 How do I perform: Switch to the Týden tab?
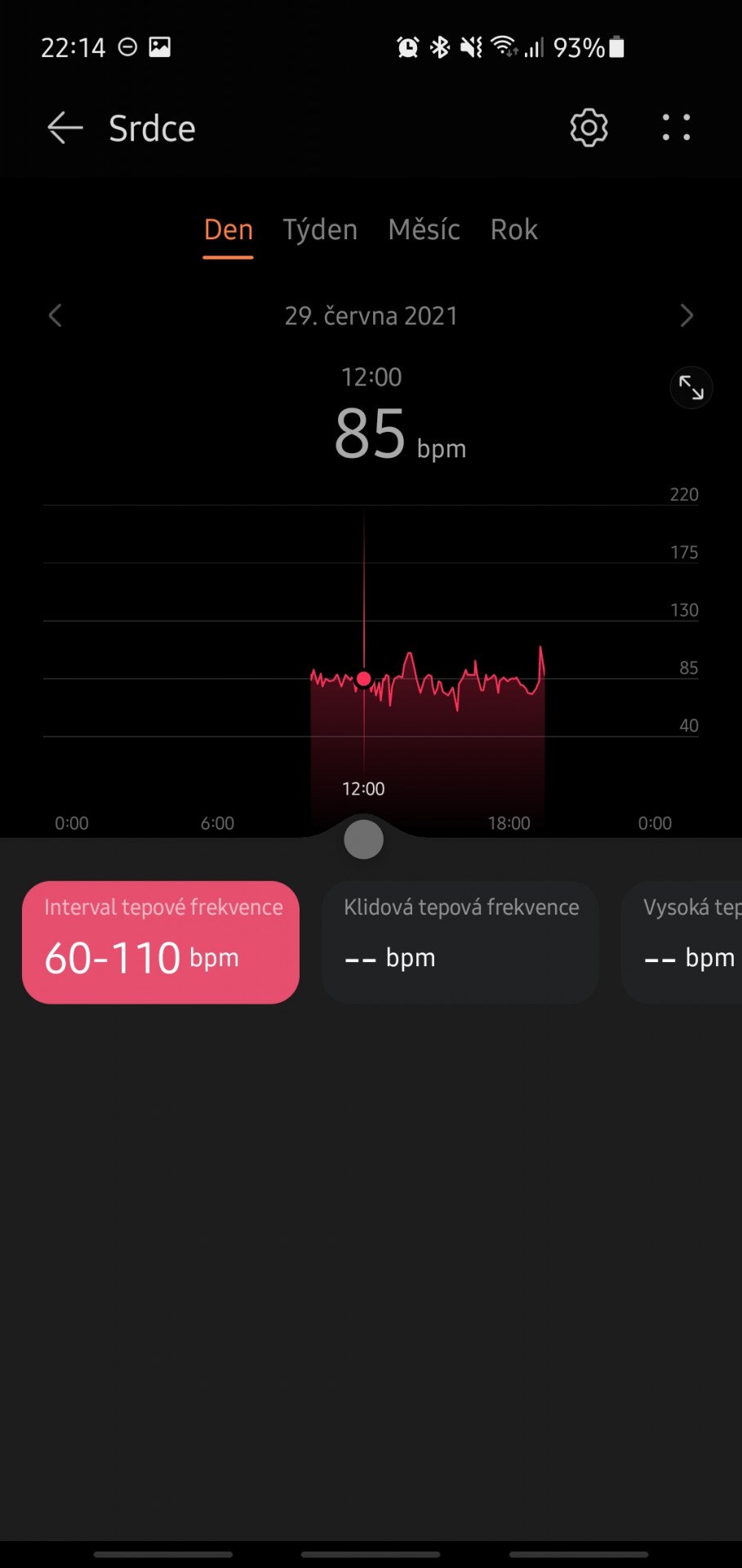[x=320, y=230]
